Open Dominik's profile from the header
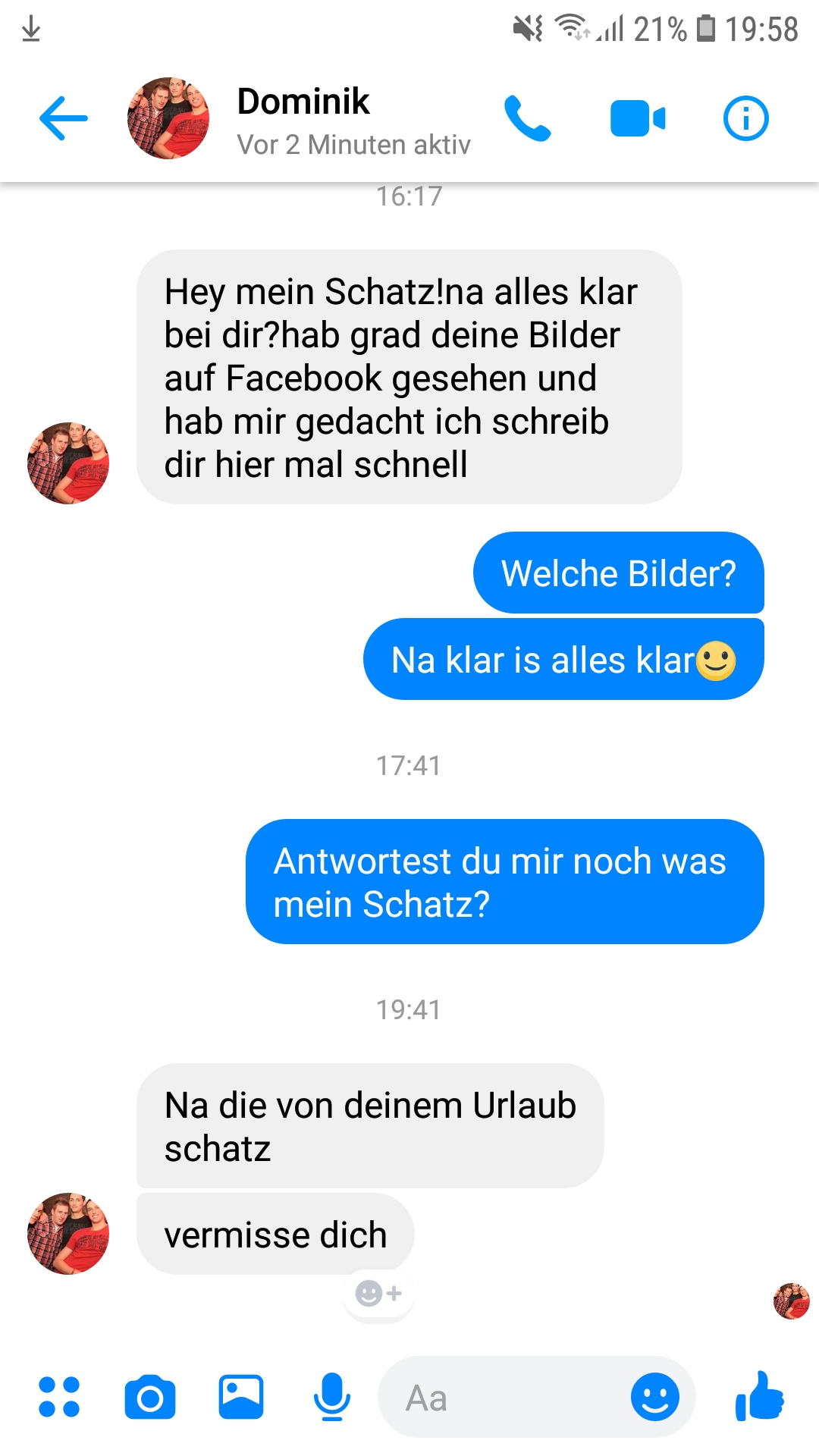 coord(303,120)
